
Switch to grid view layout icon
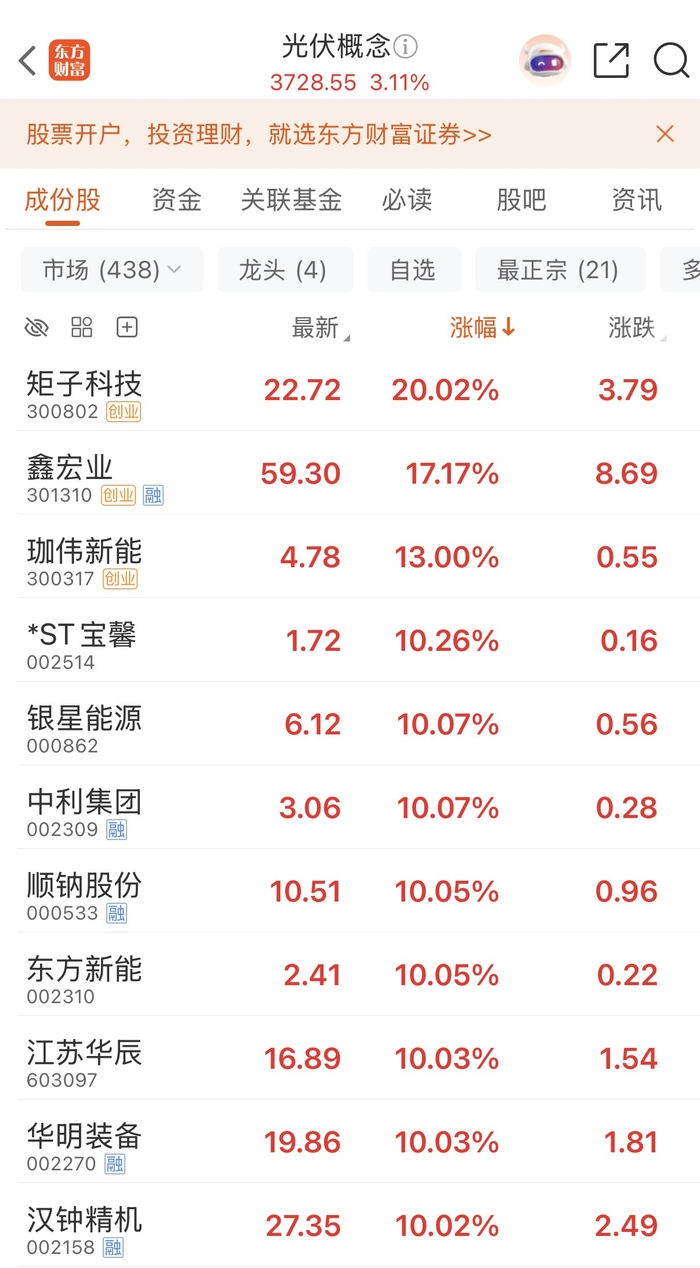click(x=82, y=327)
